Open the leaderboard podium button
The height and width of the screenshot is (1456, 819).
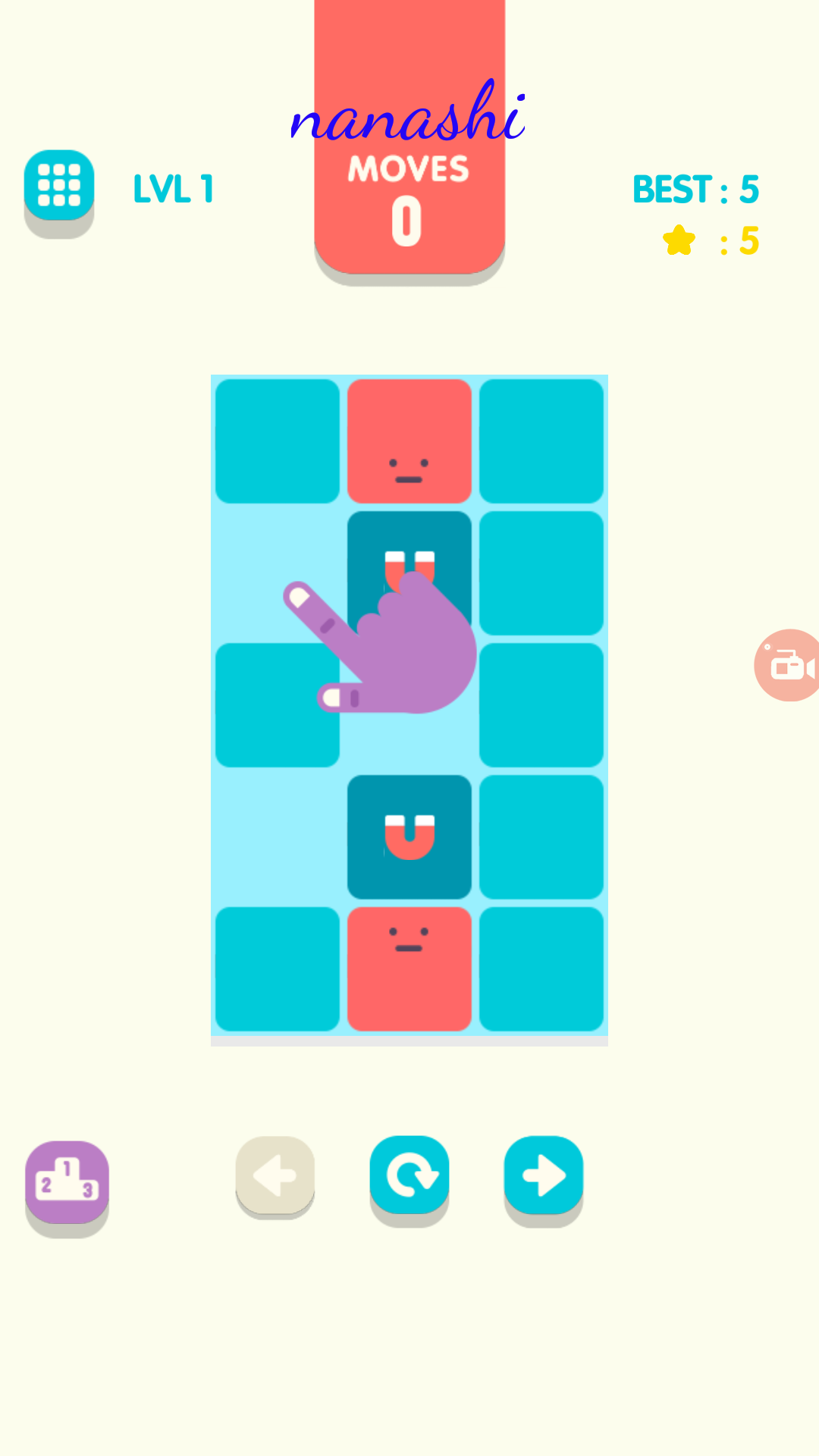[67, 1181]
